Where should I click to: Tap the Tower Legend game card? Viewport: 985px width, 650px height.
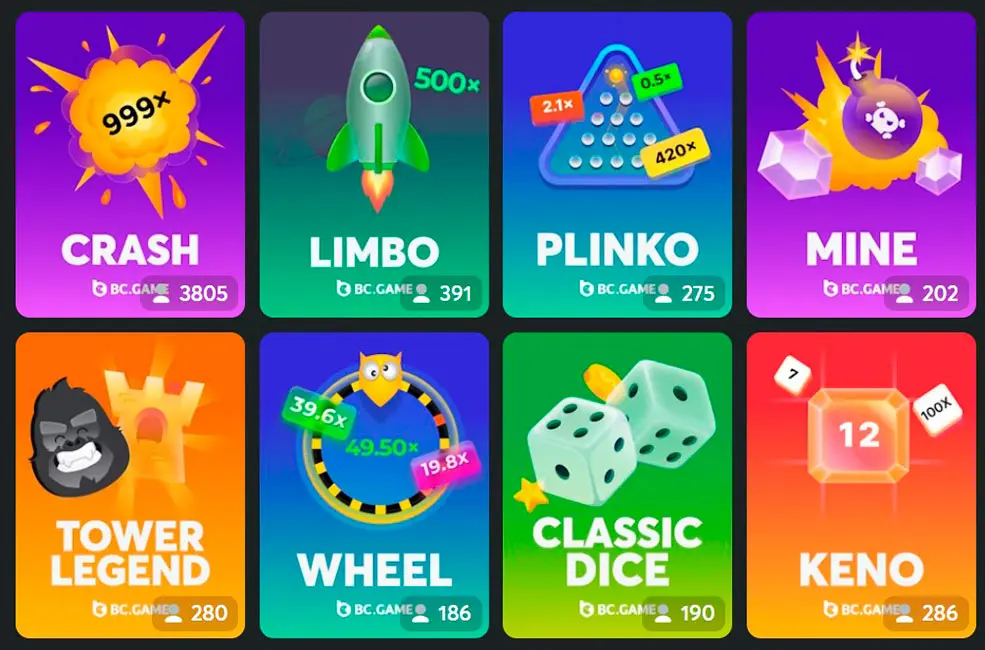(x=130, y=485)
